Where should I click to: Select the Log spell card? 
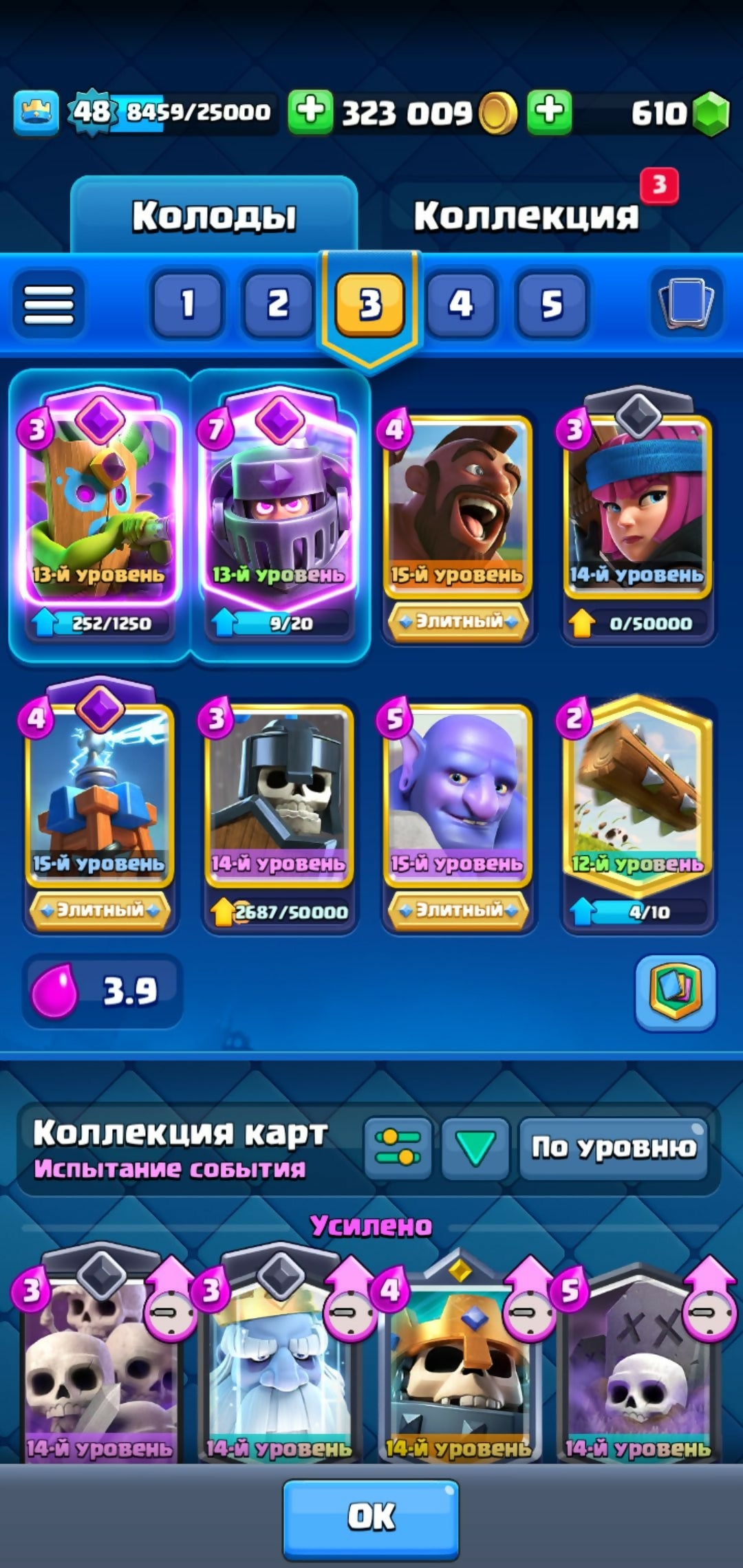click(637, 798)
